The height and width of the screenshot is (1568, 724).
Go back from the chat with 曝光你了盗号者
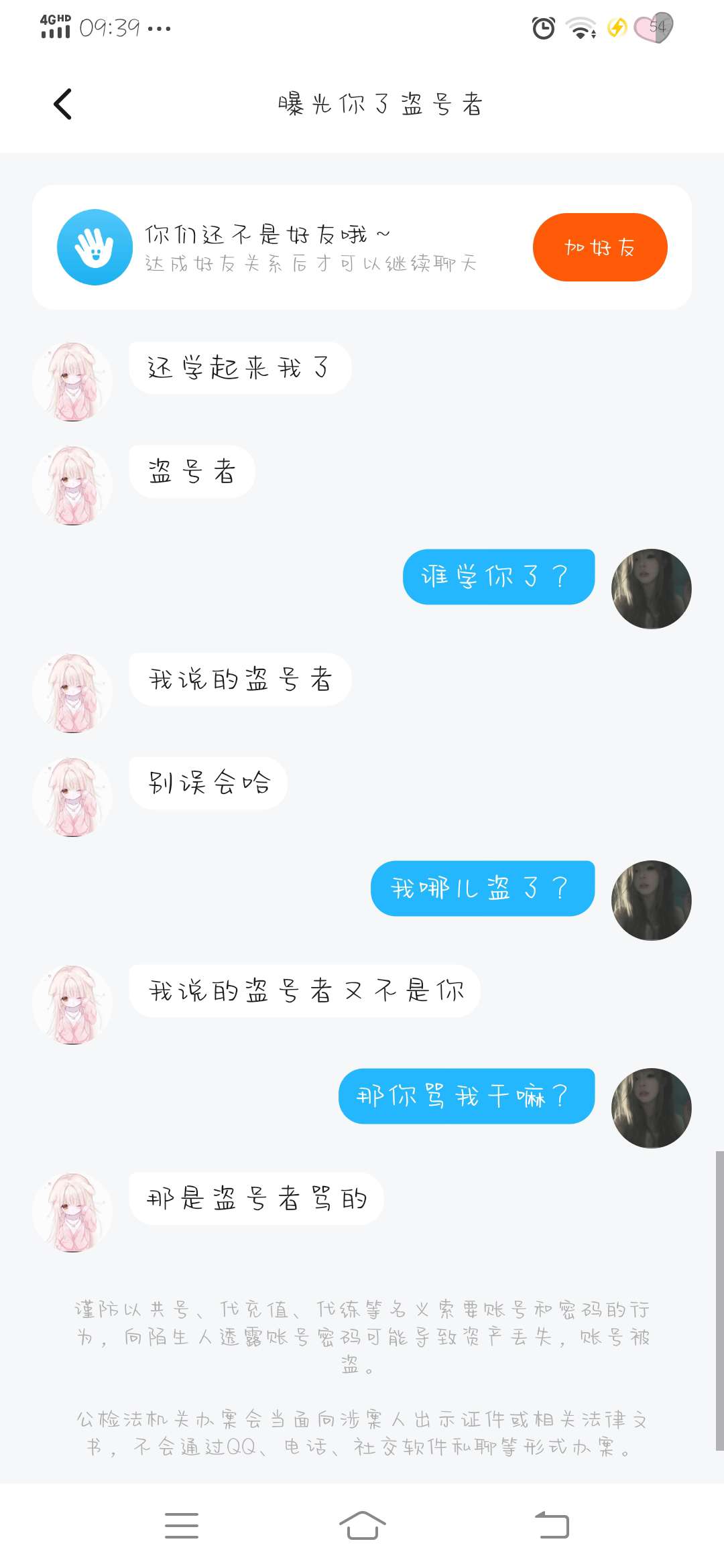coord(62,105)
